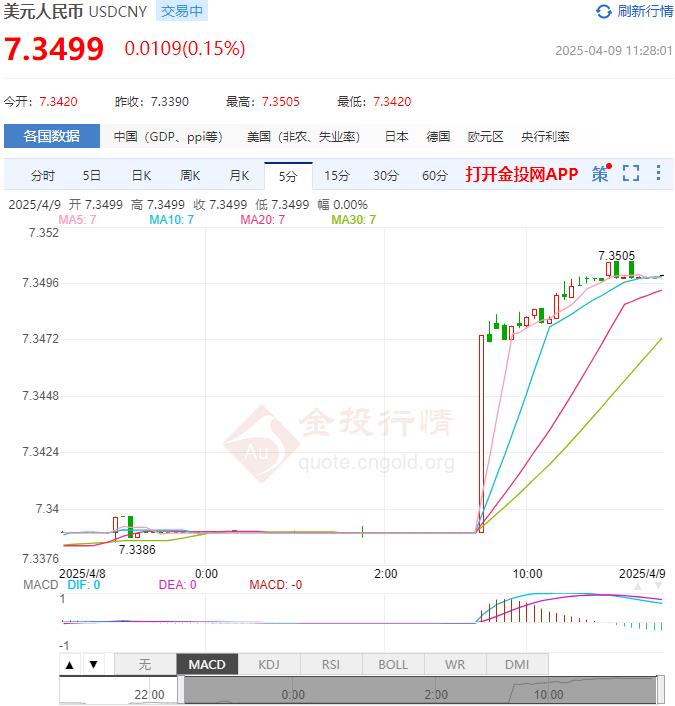The width and height of the screenshot is (675, 706).
Task: Select the DMI indicator
Action: 517,664
